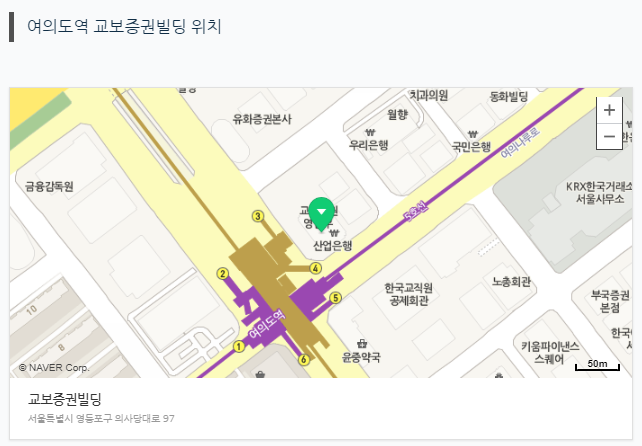Zoom in on the map
This screenshot has width=642, height=446.
pyautogui.click(x=609, y=110)
